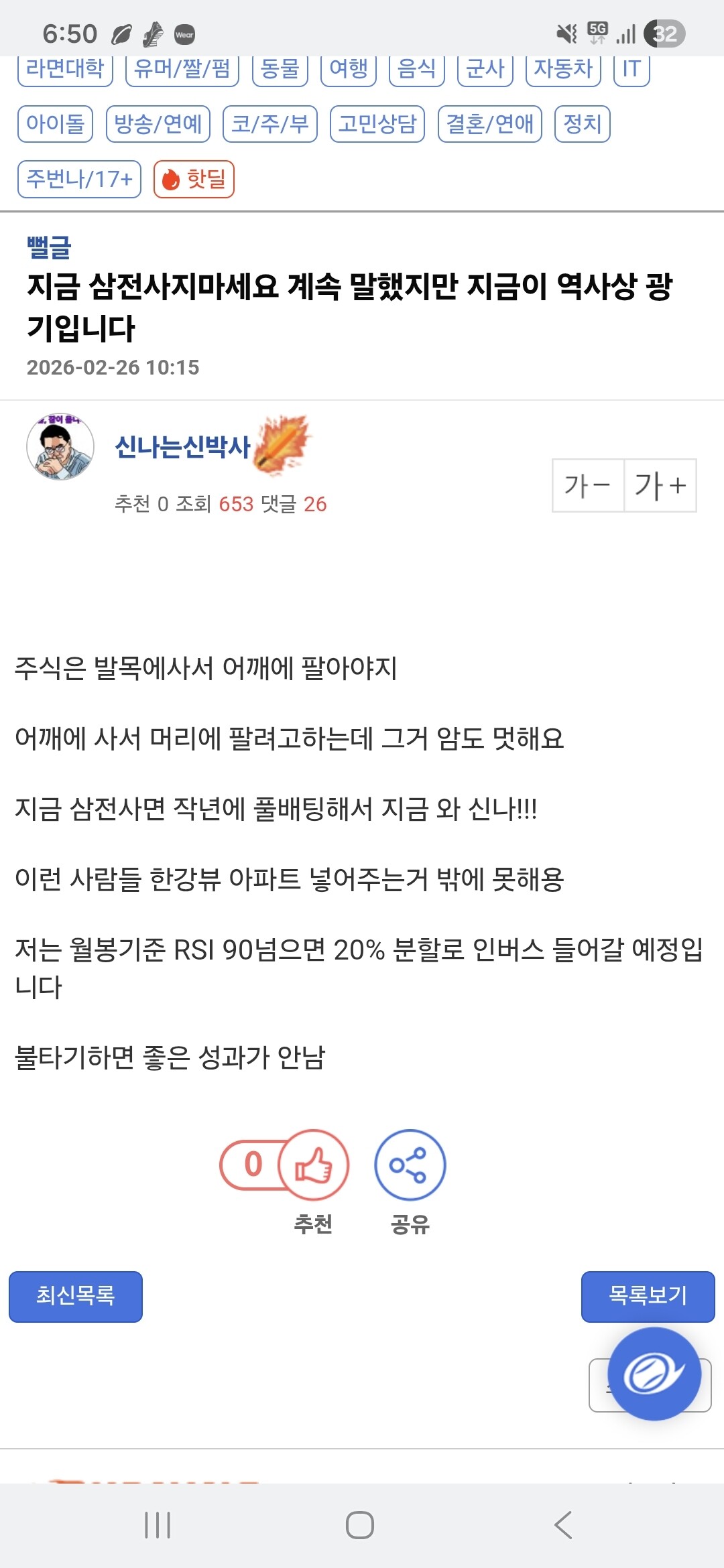The width and height of the screenshot is (724, 1568).
Task: Decrease font size with 가−
Action: pyautogui.click(x=588, y=485)
